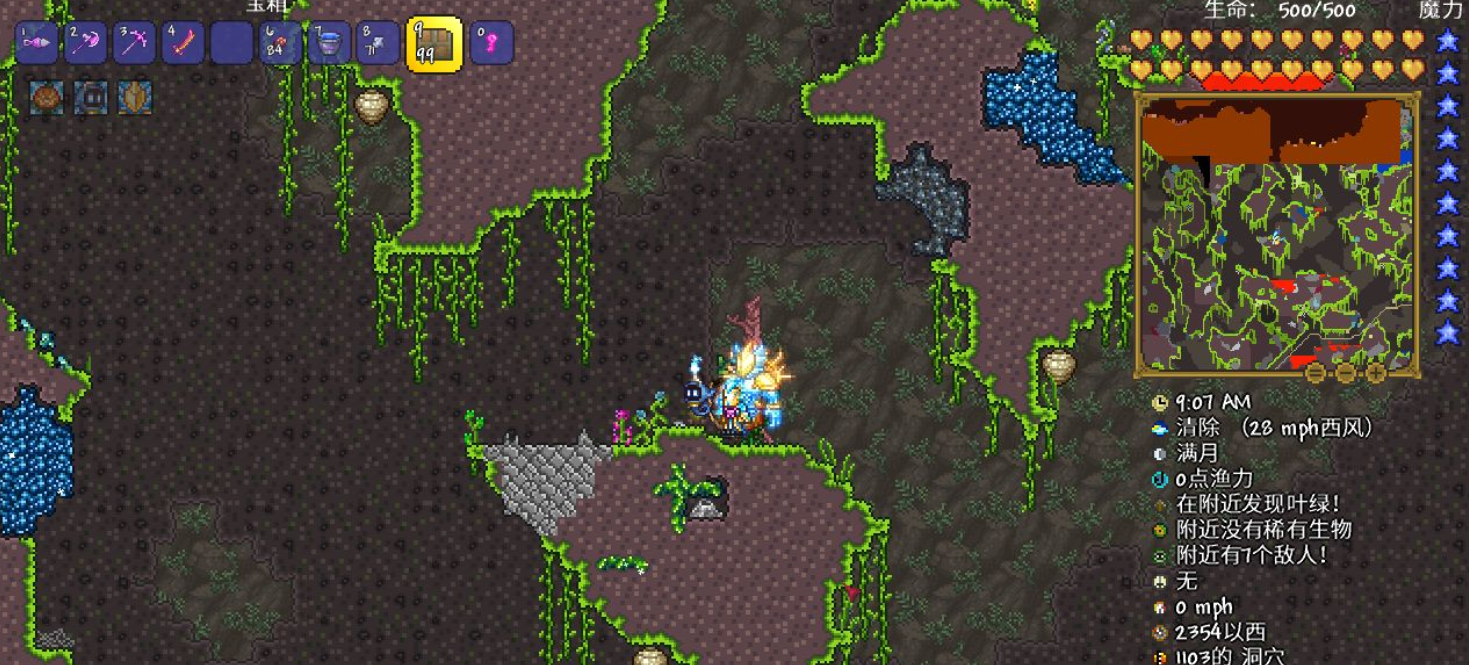Select the pink key in slot 0

coord(491,44)
